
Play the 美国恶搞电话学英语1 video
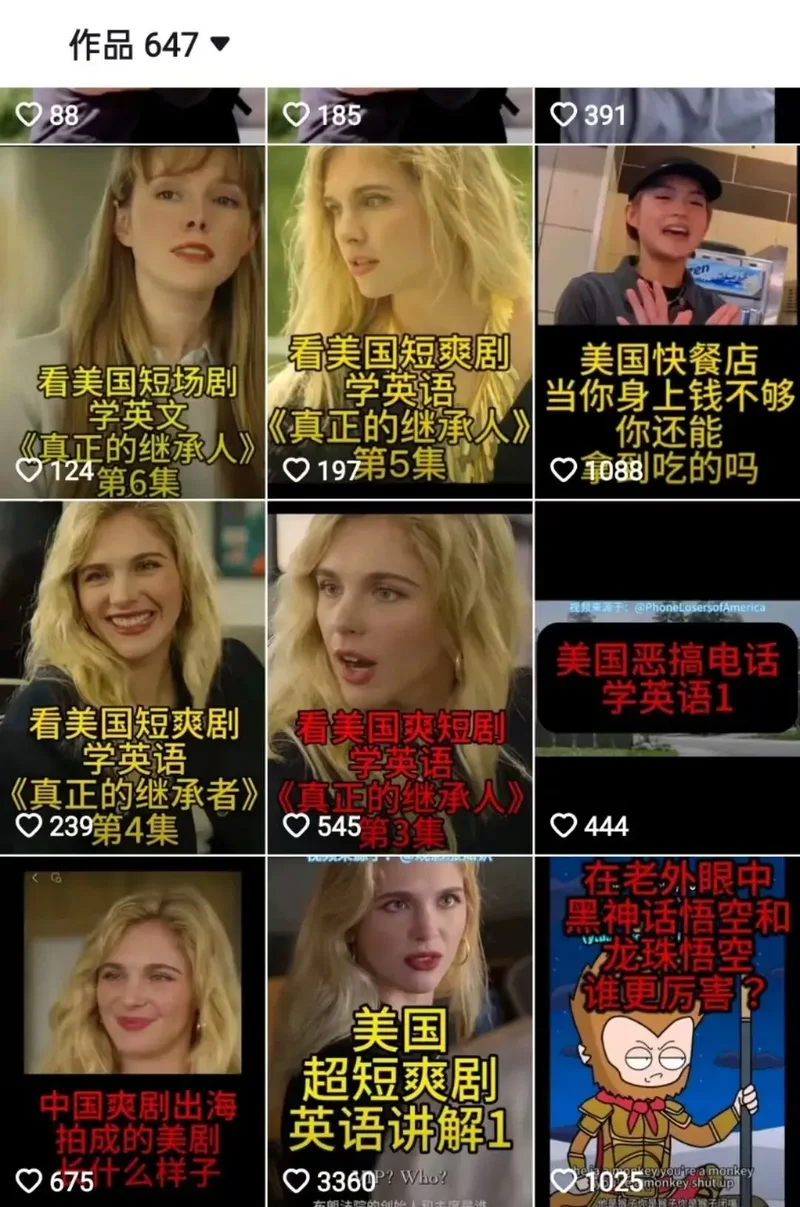point(667,676)
